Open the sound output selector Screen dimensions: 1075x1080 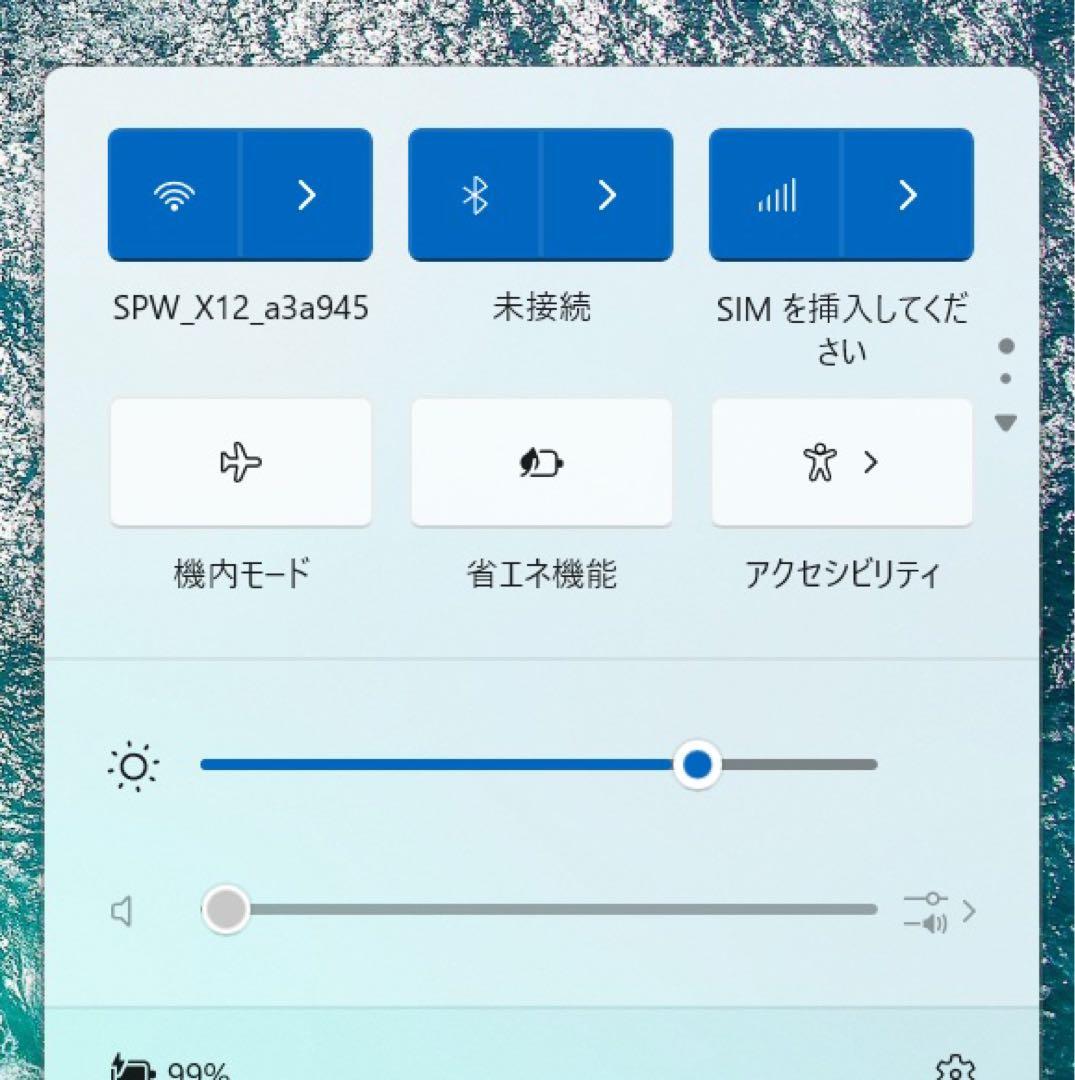[x=938, y=911]
